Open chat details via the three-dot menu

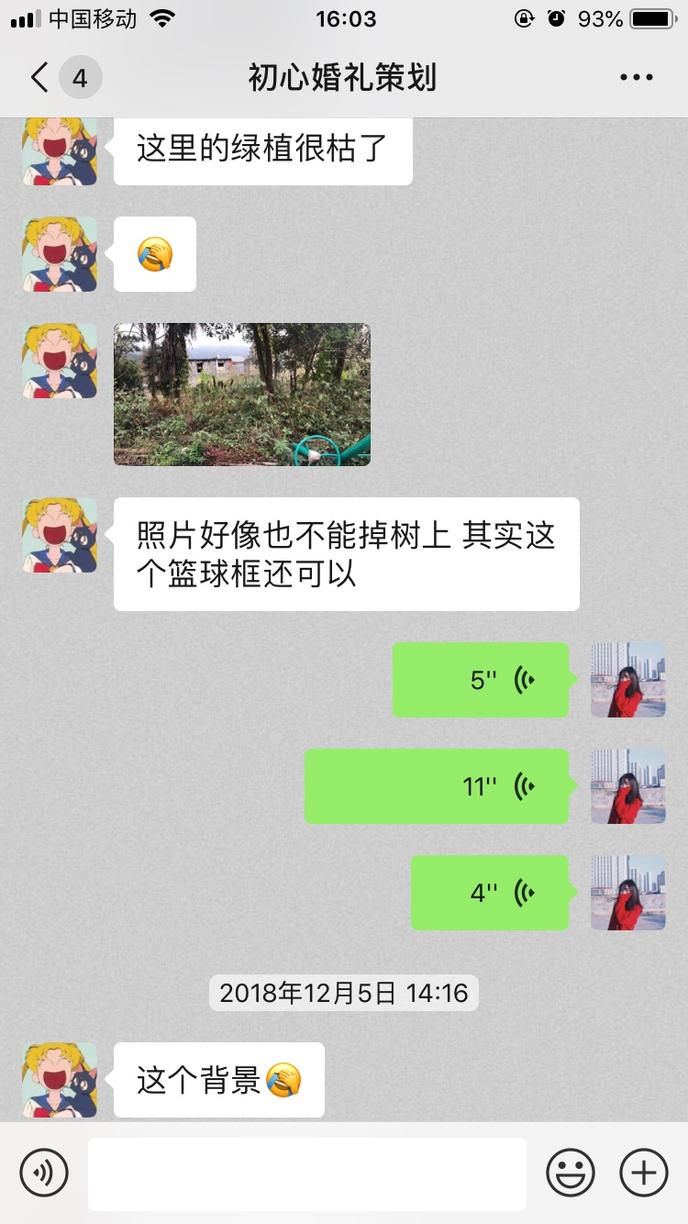tap(636, 77)
